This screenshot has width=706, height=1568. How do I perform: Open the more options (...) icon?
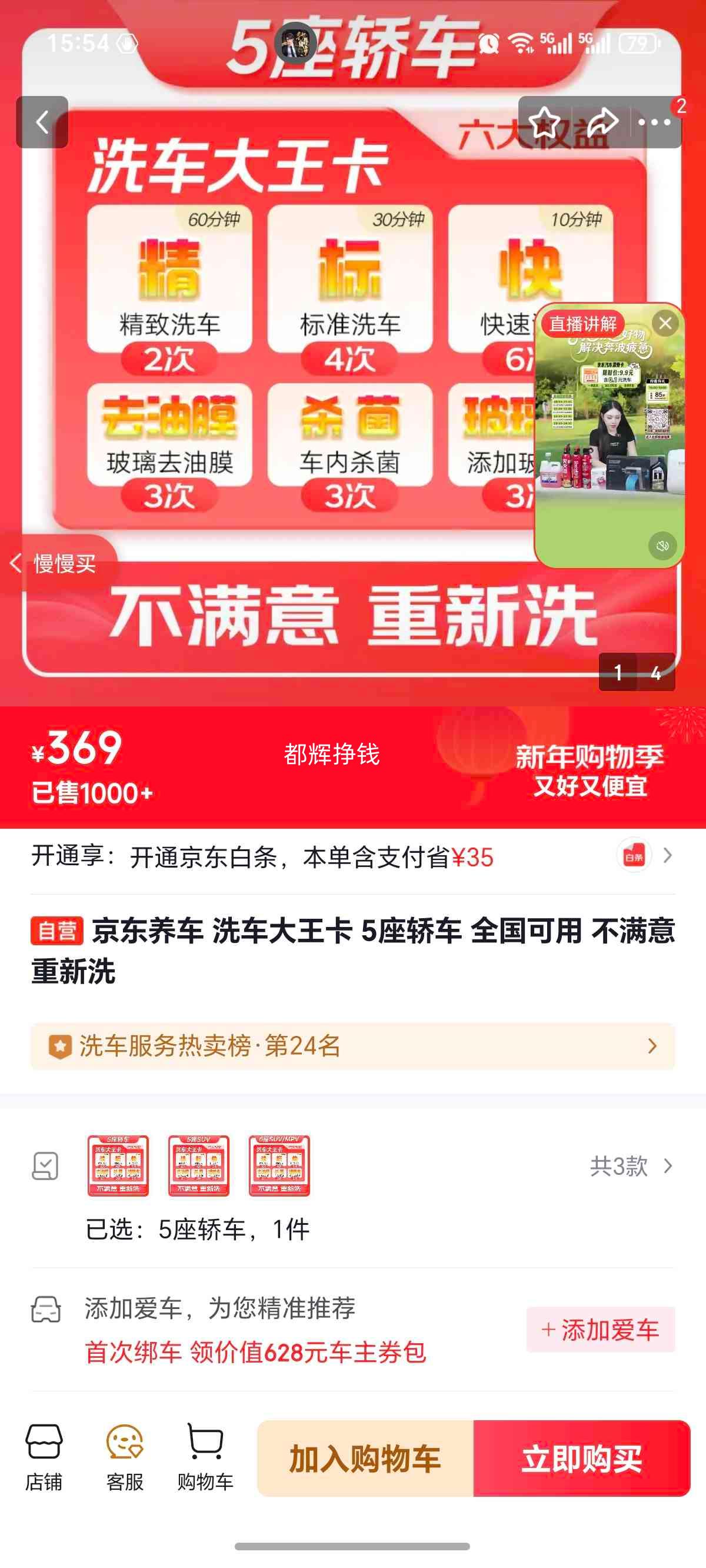(655, 122)
